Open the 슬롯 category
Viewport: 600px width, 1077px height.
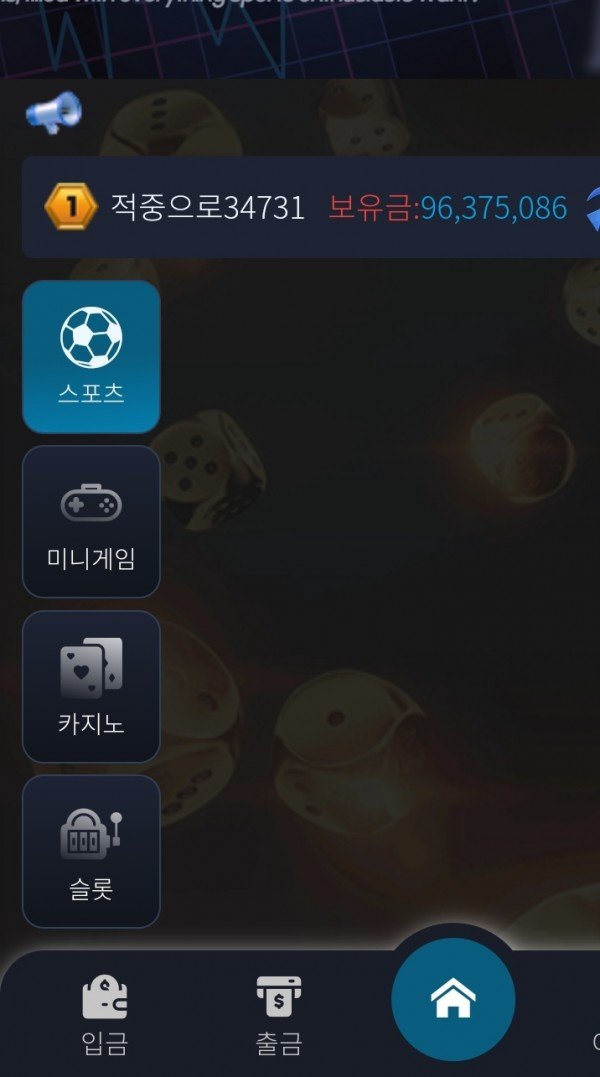coord(91,851)
